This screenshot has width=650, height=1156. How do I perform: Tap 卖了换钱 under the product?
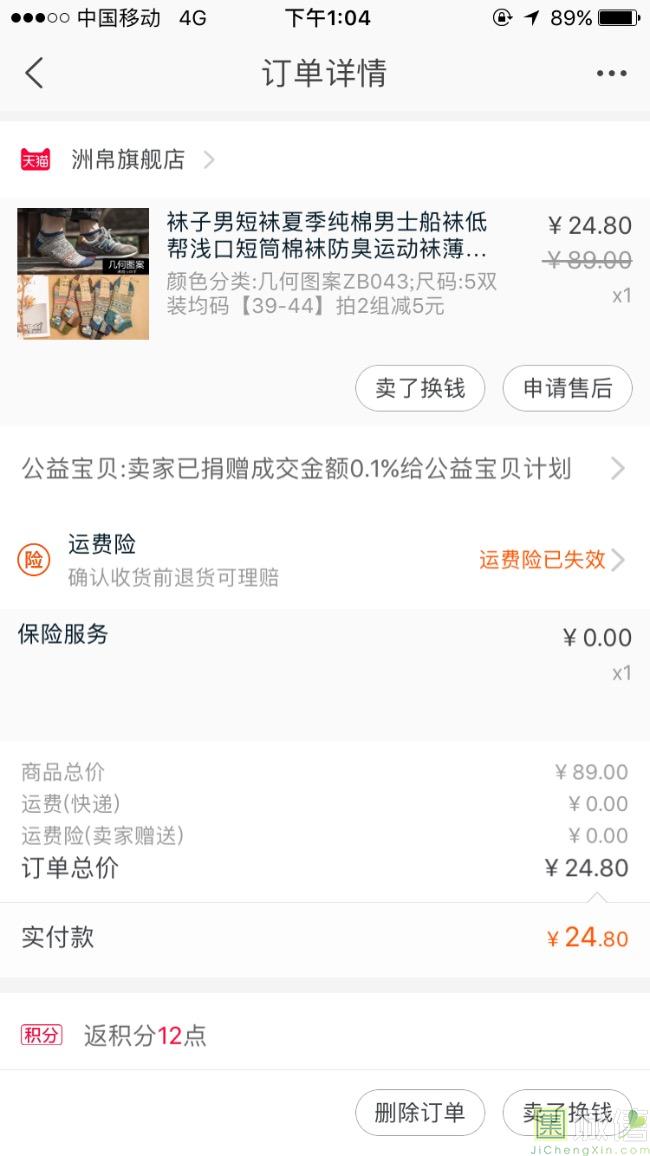point(420,389)
